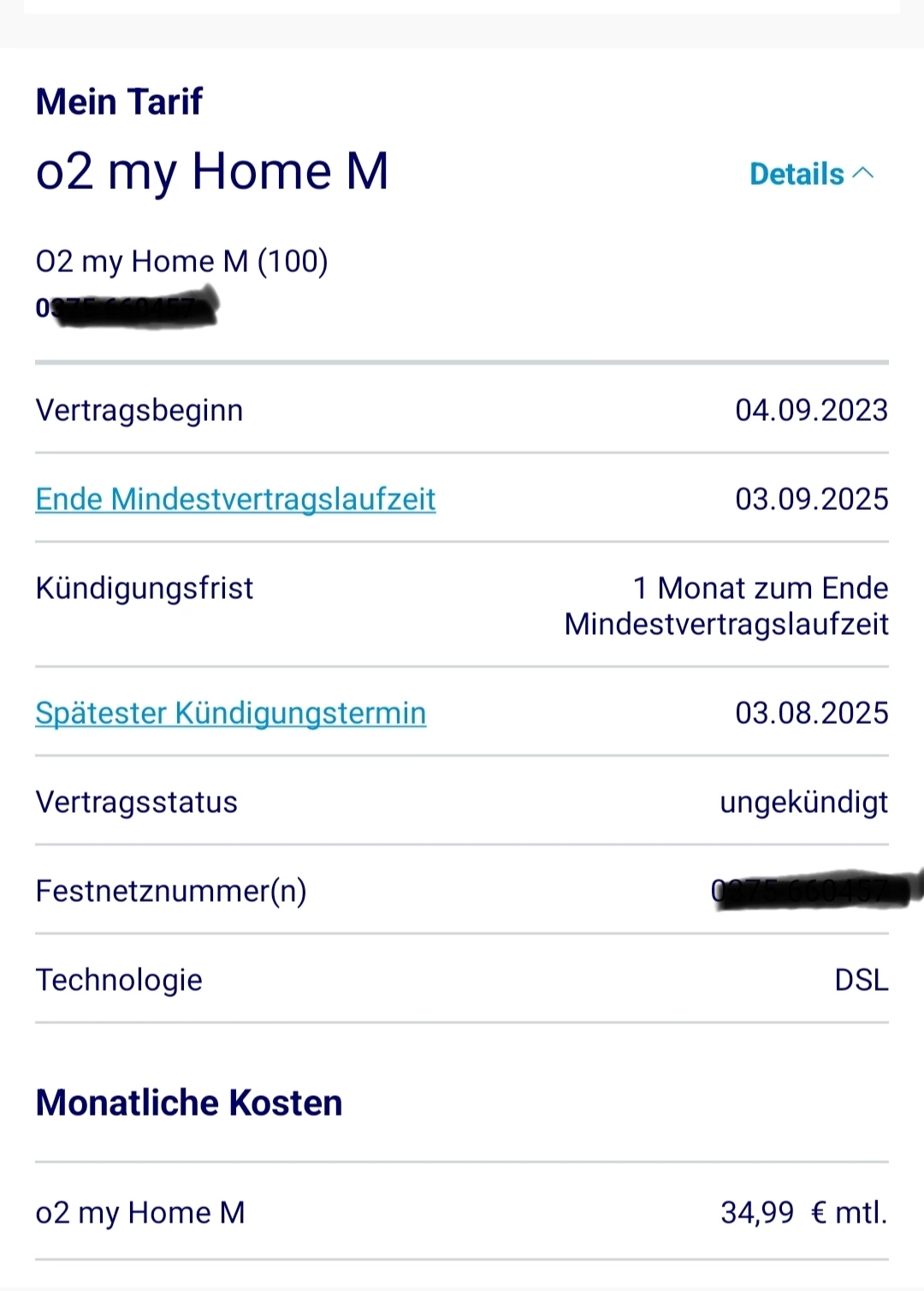Collapse the tariff Details section
The width and height of the screenshot is (924, 1291).
click(x=811, y=174)
